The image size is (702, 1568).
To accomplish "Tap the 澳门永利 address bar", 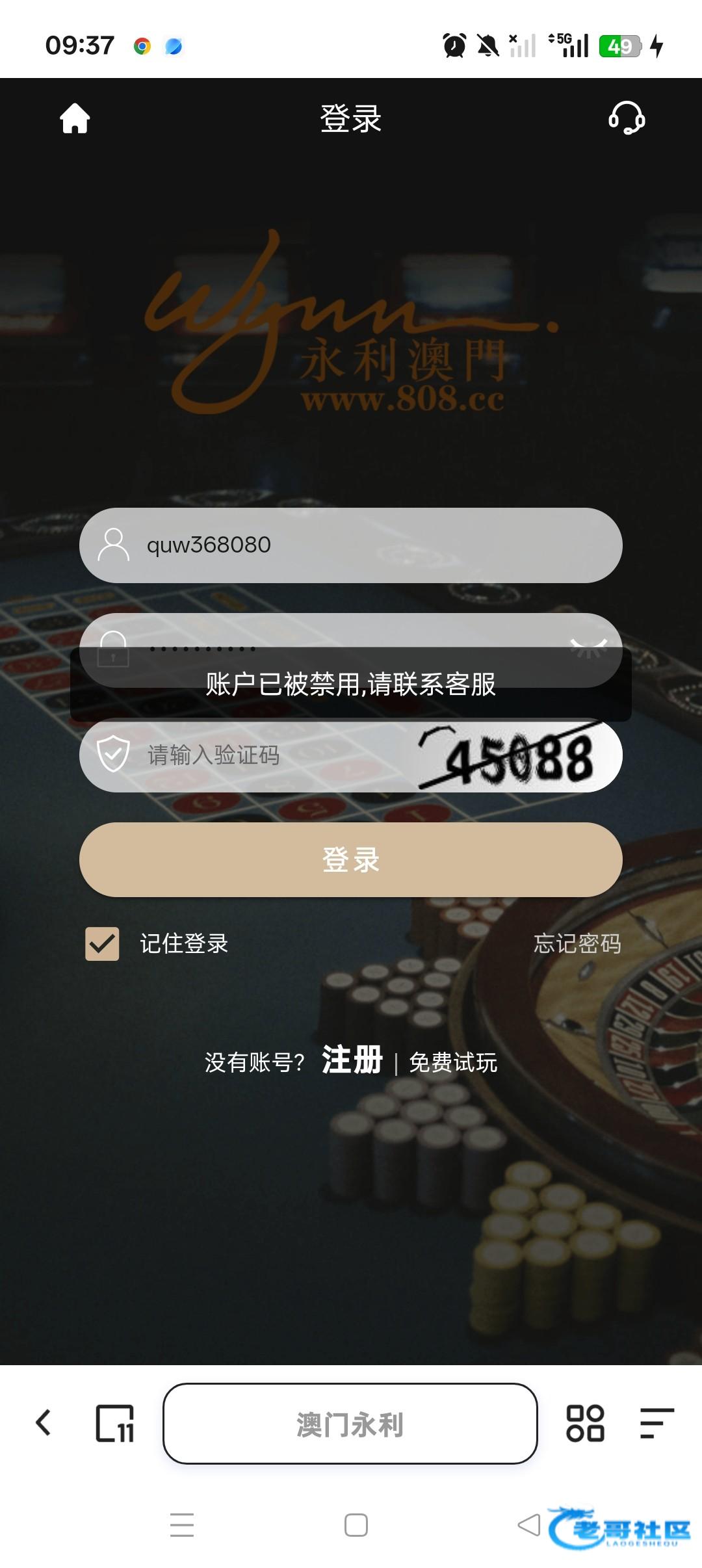I will 350,1424.
